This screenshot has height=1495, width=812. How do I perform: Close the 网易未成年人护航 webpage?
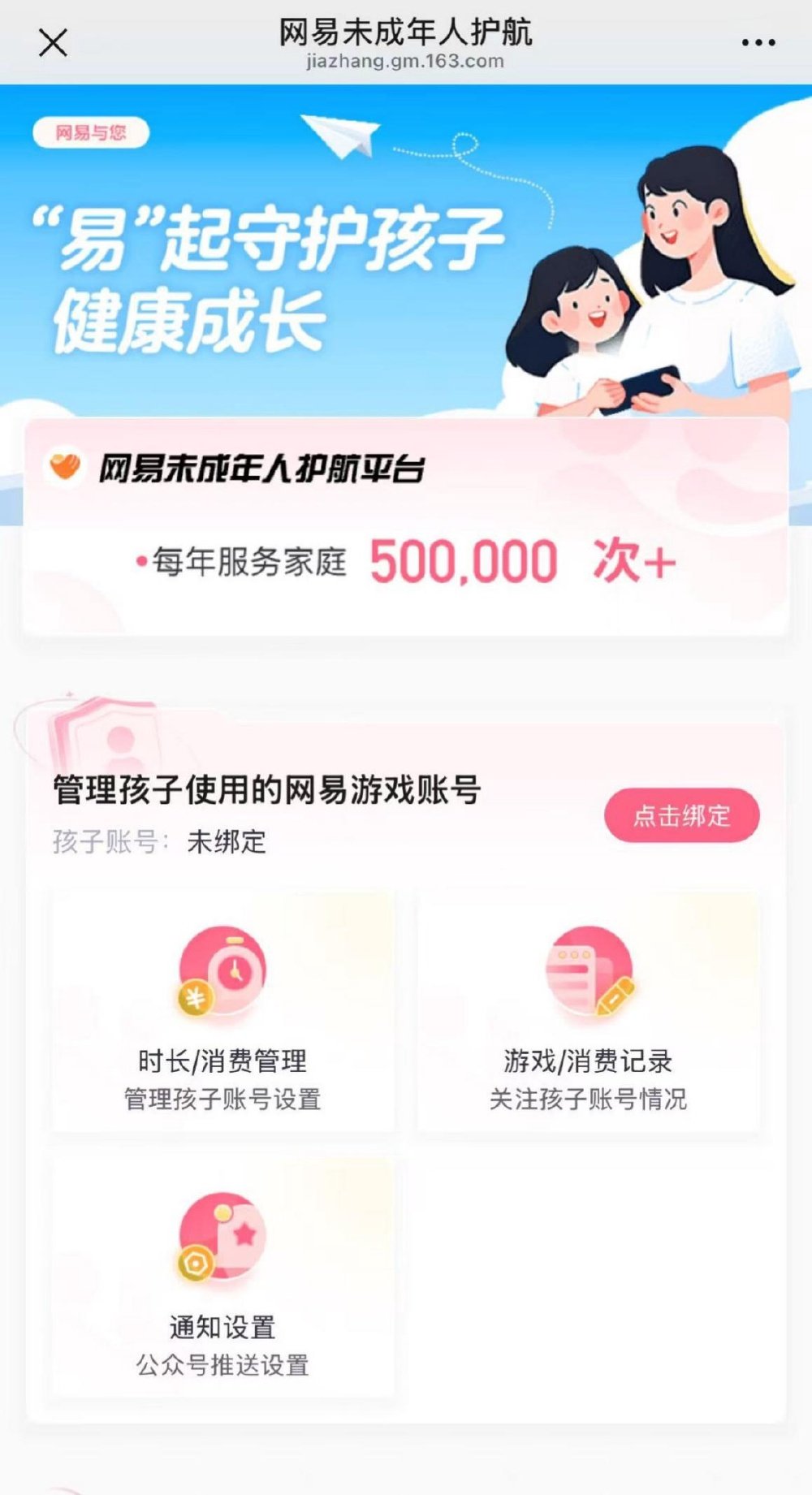(x=53, y=43)
